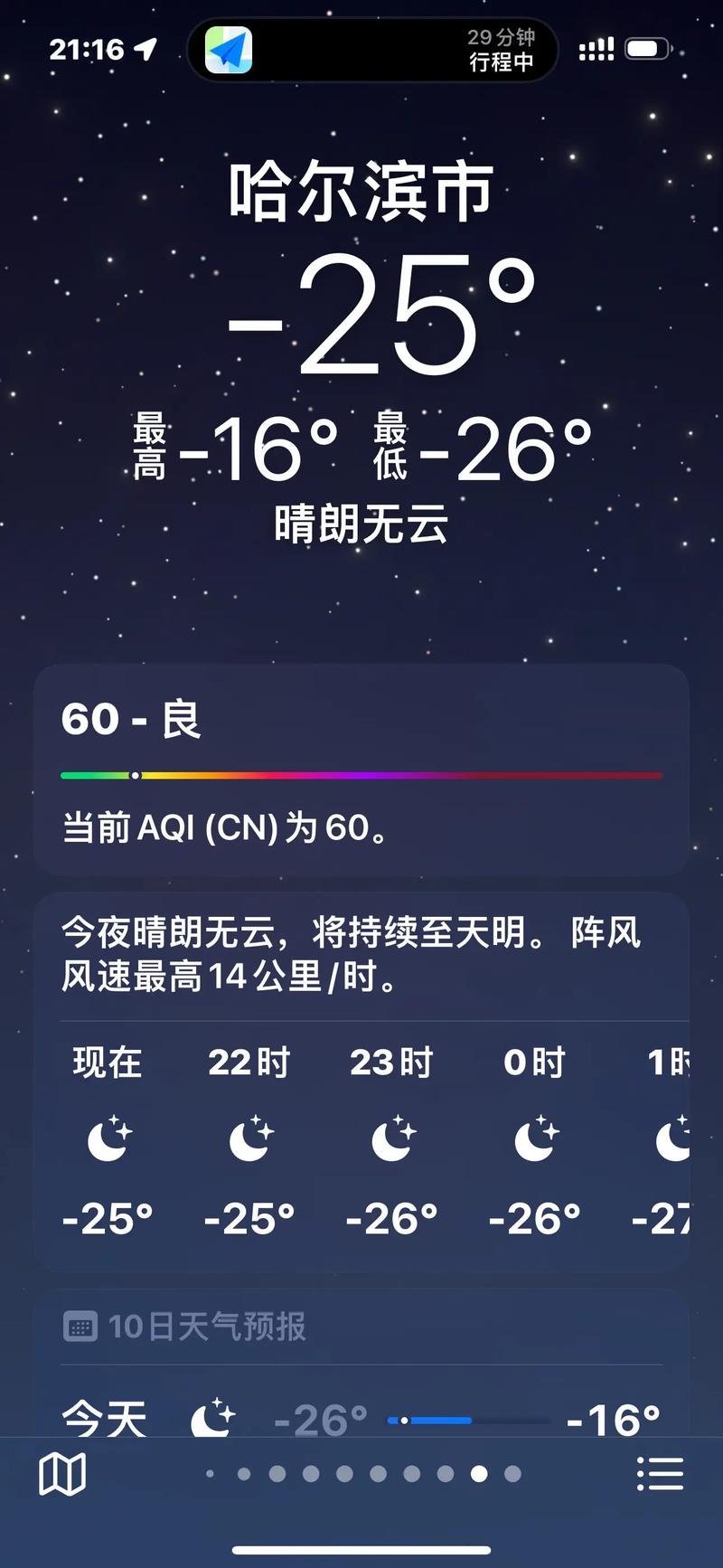The height and width of the screenshot is (1568, 723).
Task: Open the weather map view
Action: 62,1475
